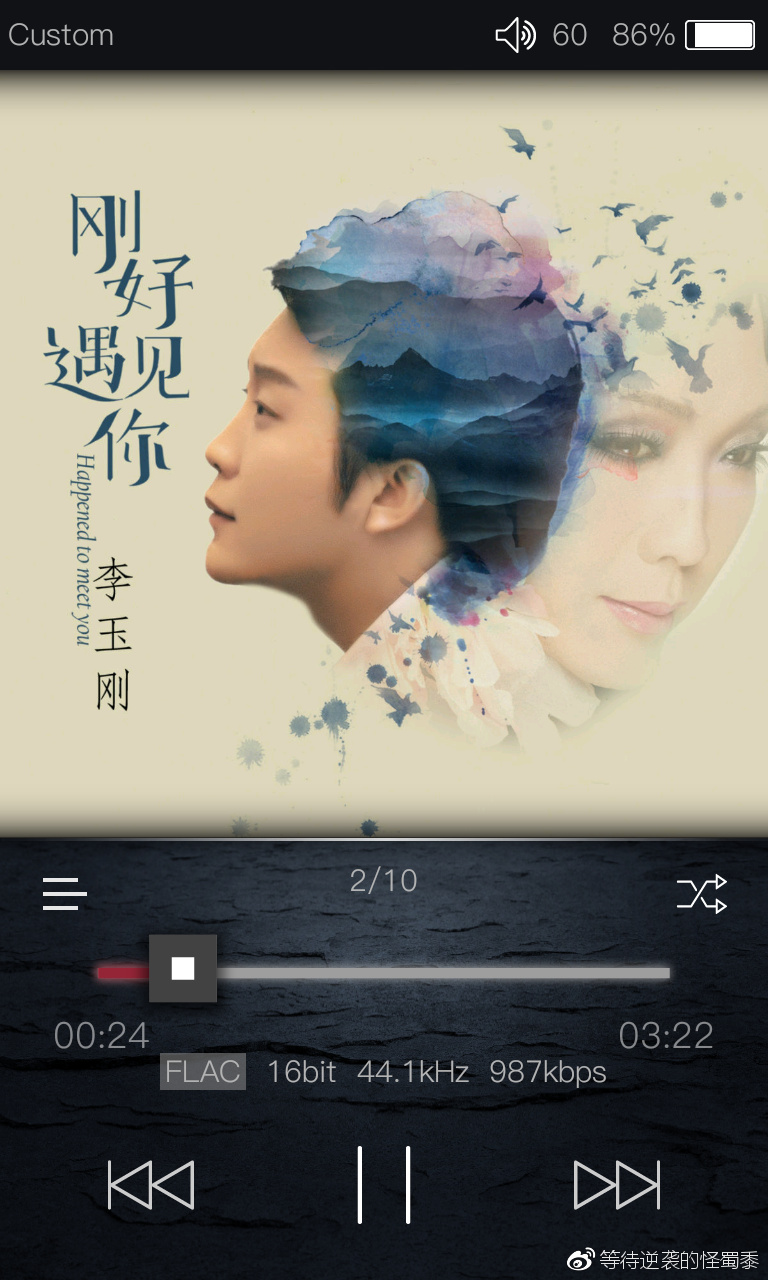Skip to the next track
Viewport: 768px width, 1280px height.
click(x=617, y=1185)
